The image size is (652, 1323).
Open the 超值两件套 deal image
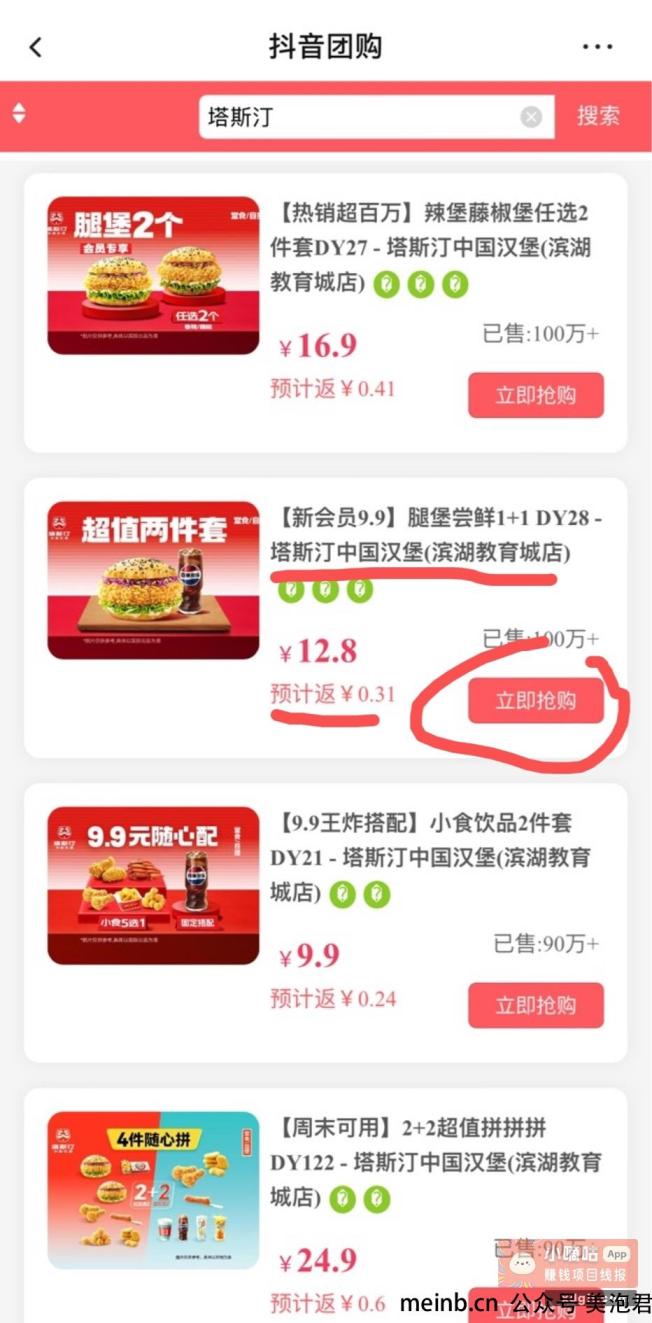click(153, 580)
